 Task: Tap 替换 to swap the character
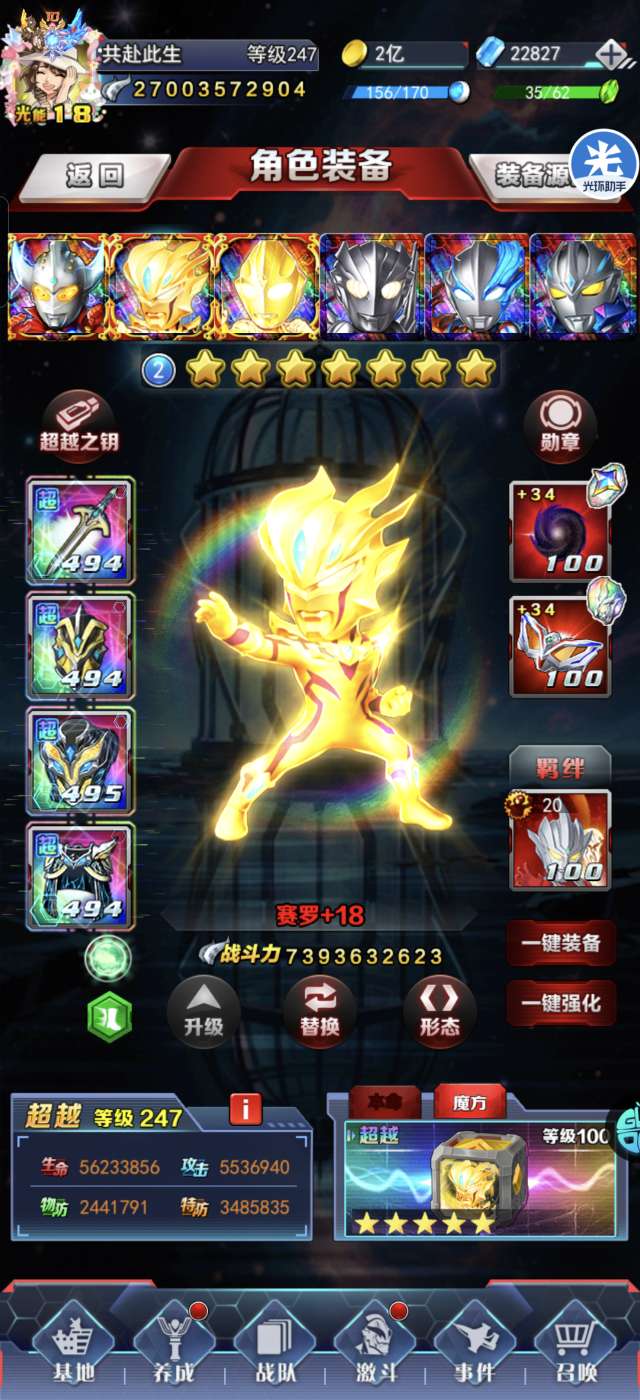tap(320, 1011)
